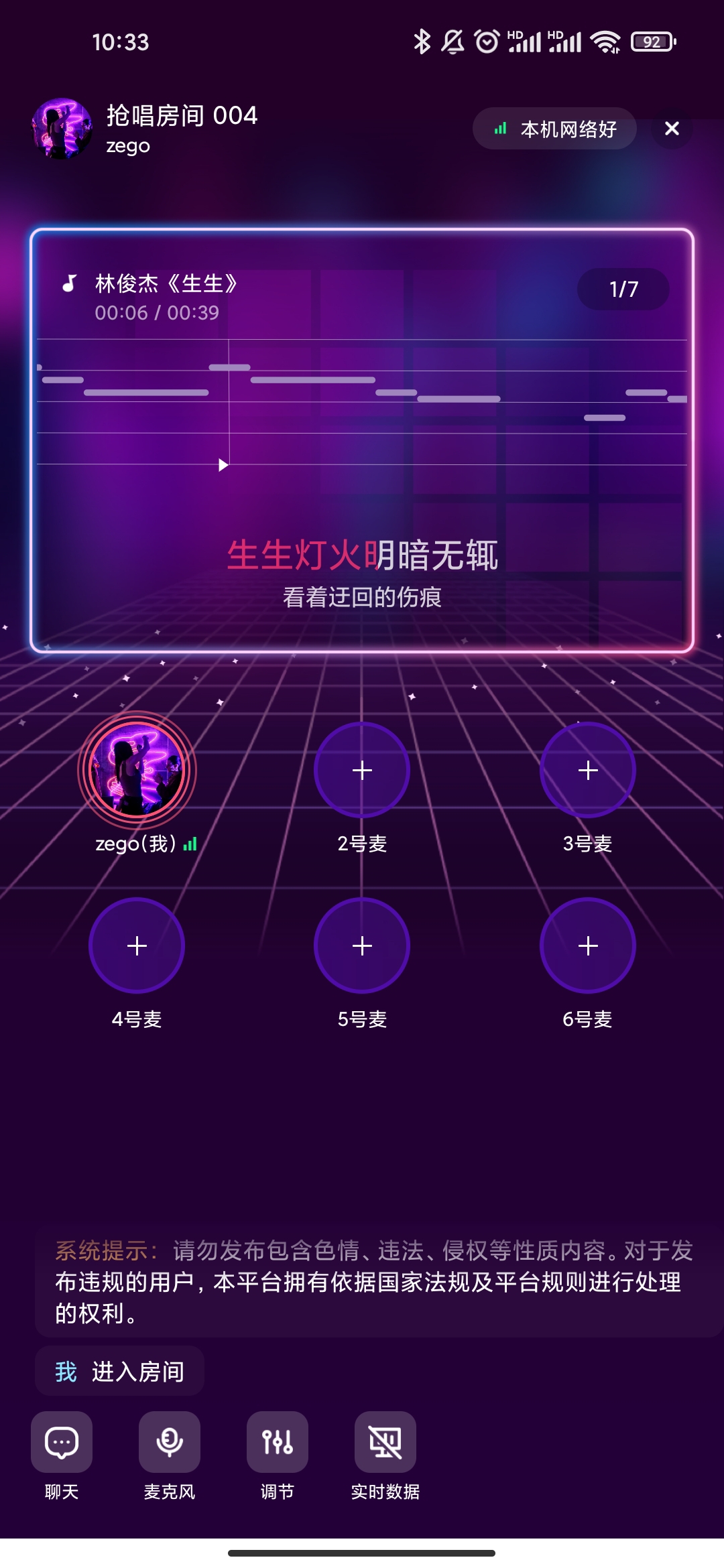Open the 聊天 chat input
This screenshot has width=724, height=1568.
point(62,1443)
